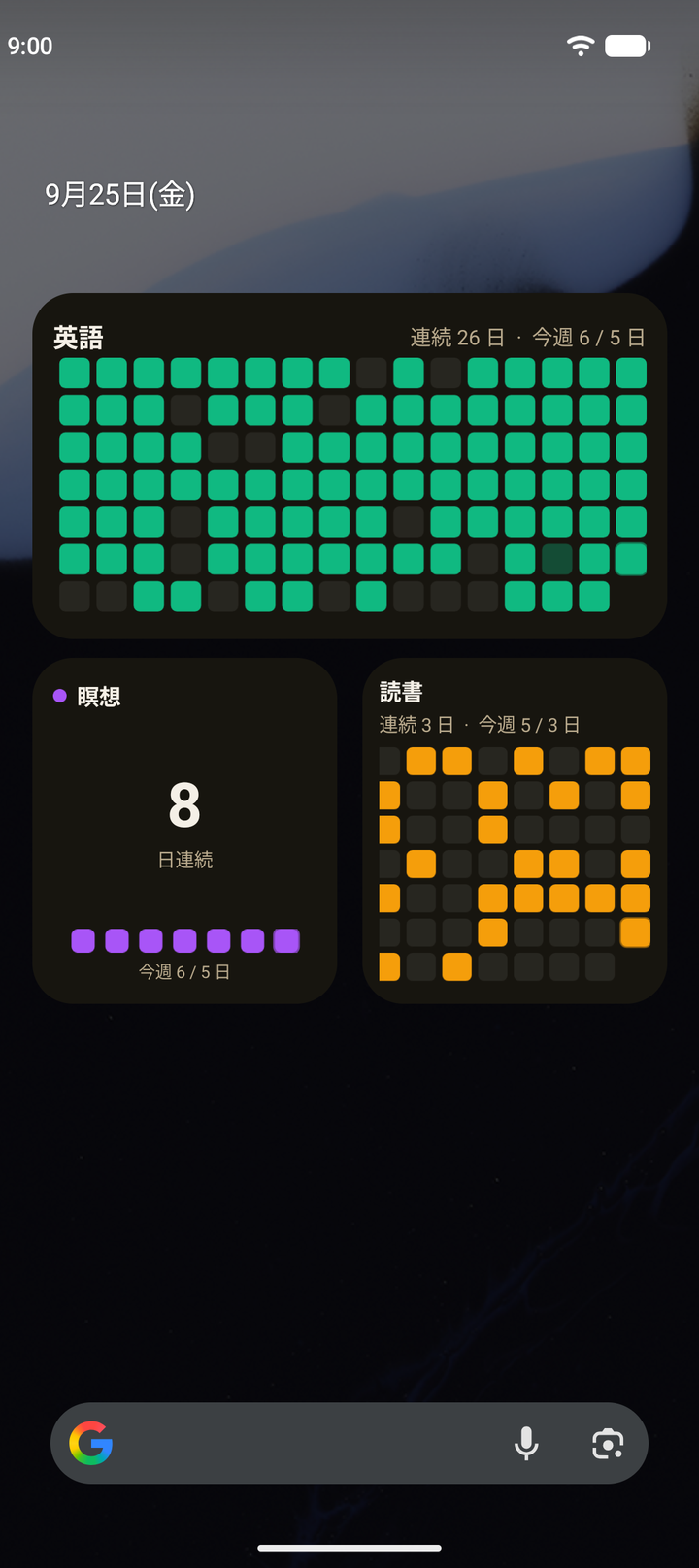The width and height of the screenshot is (699, 1568).
Task: Open the 瞑想 streak widget
Action: pyautogui.click(x=184, y=831)
